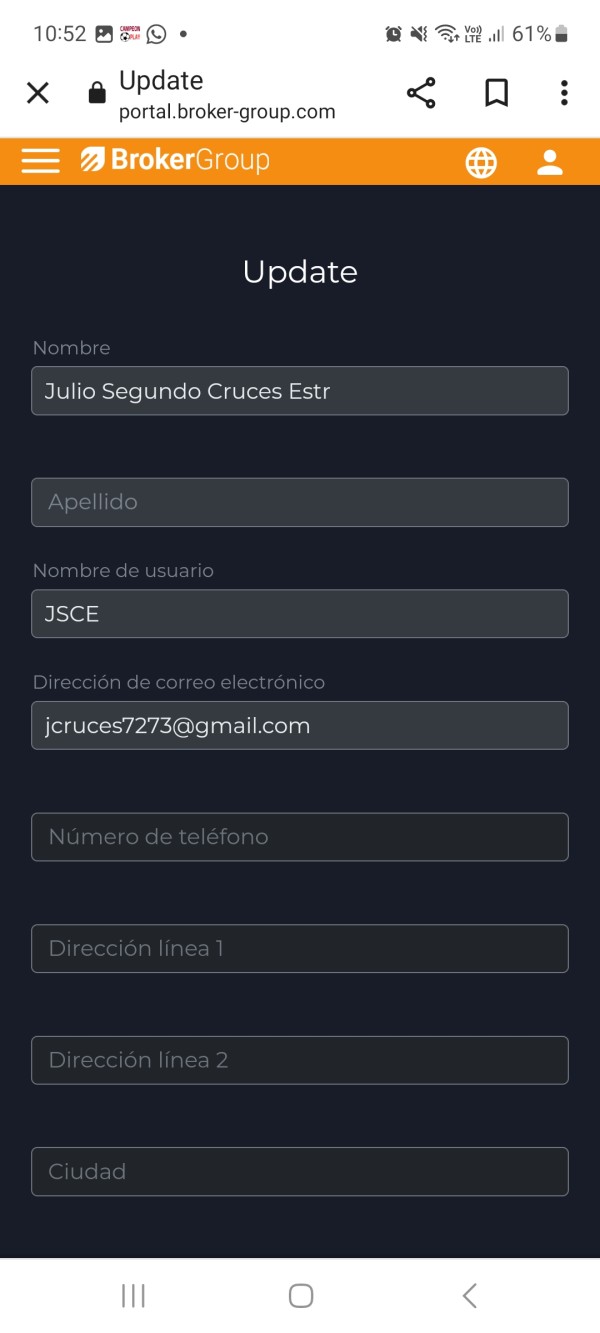Focus the Número de teléfono field

(300, 837)
